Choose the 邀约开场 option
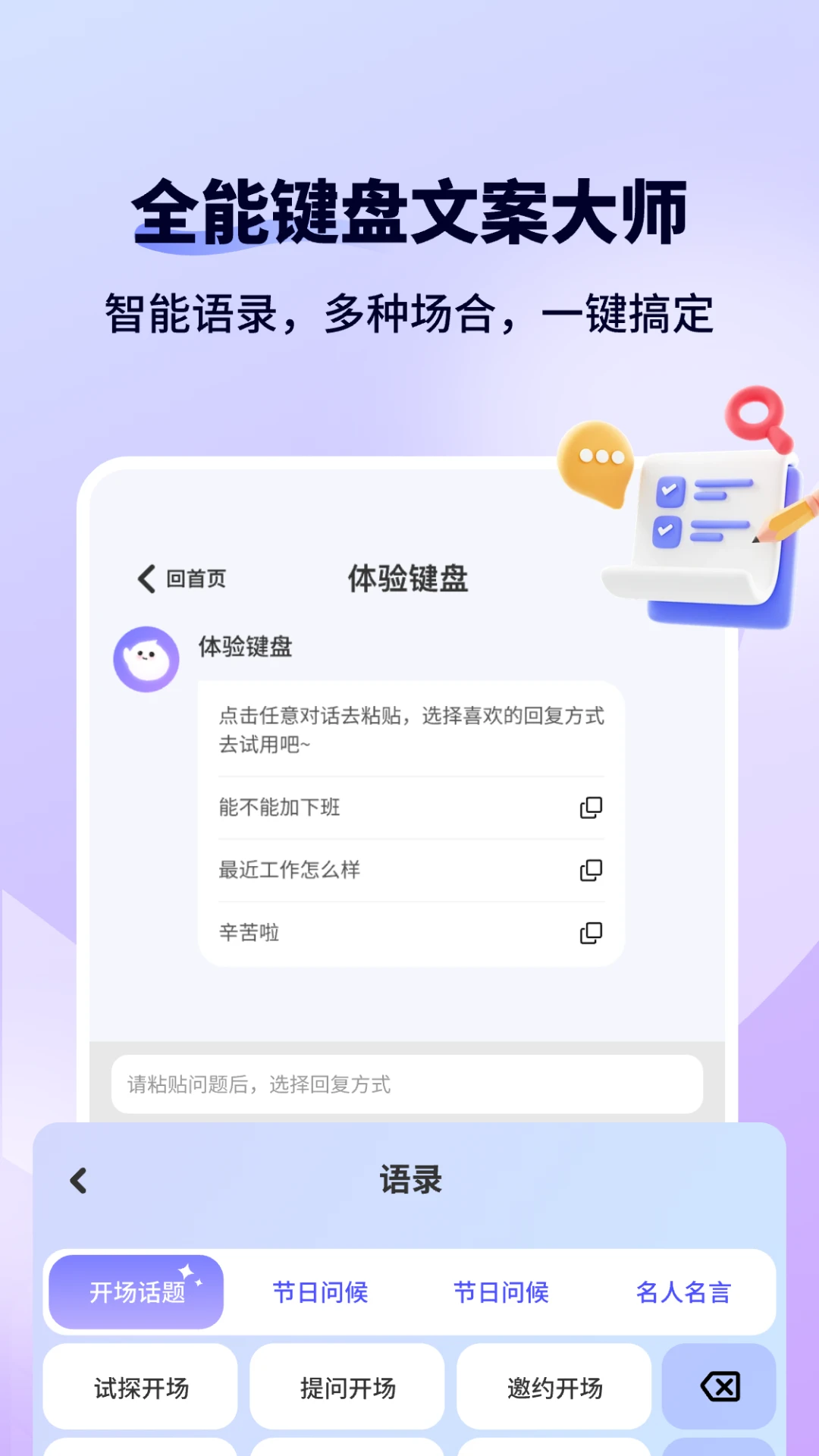The height and width of the screenshot is (1456, 819). tap(554, 1389)
